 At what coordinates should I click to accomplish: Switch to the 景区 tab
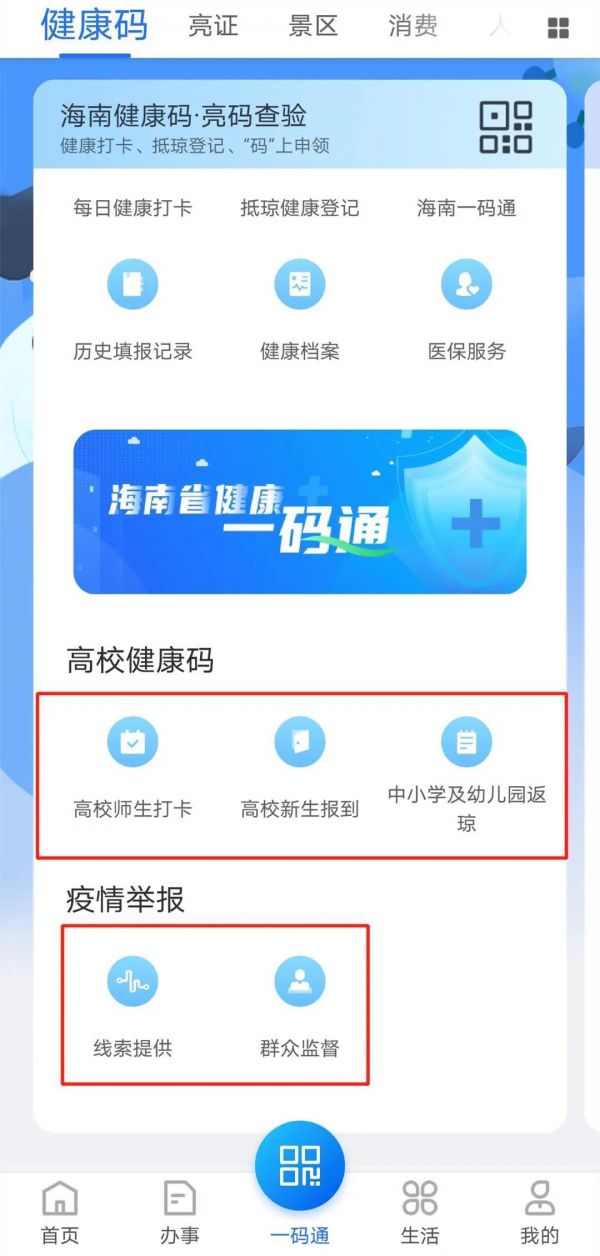click(x=313, y=26)
